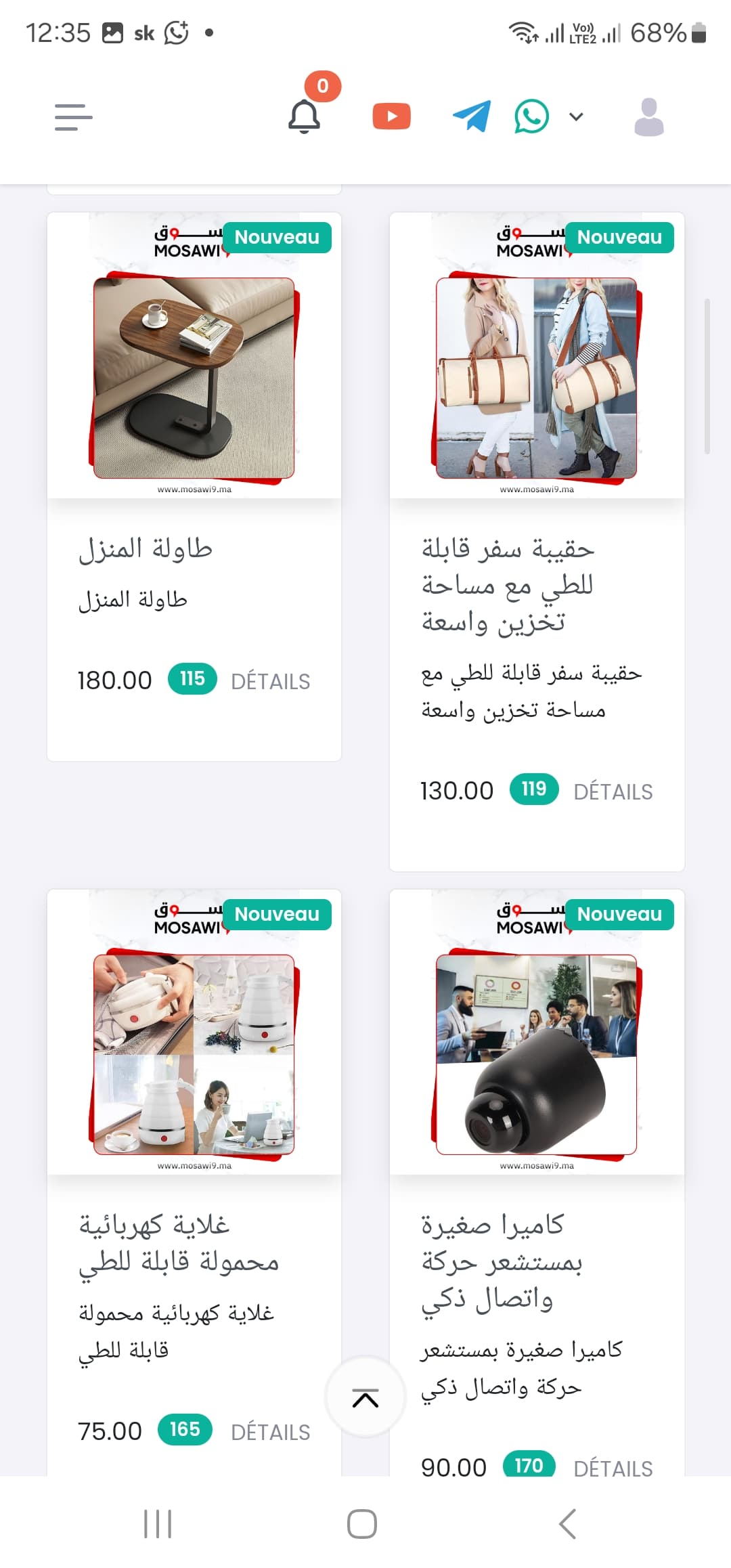Open the small motion-sensor camera product image
Image resolution: width=731 pixels, height=1568 pixels.
(537, 1032)
